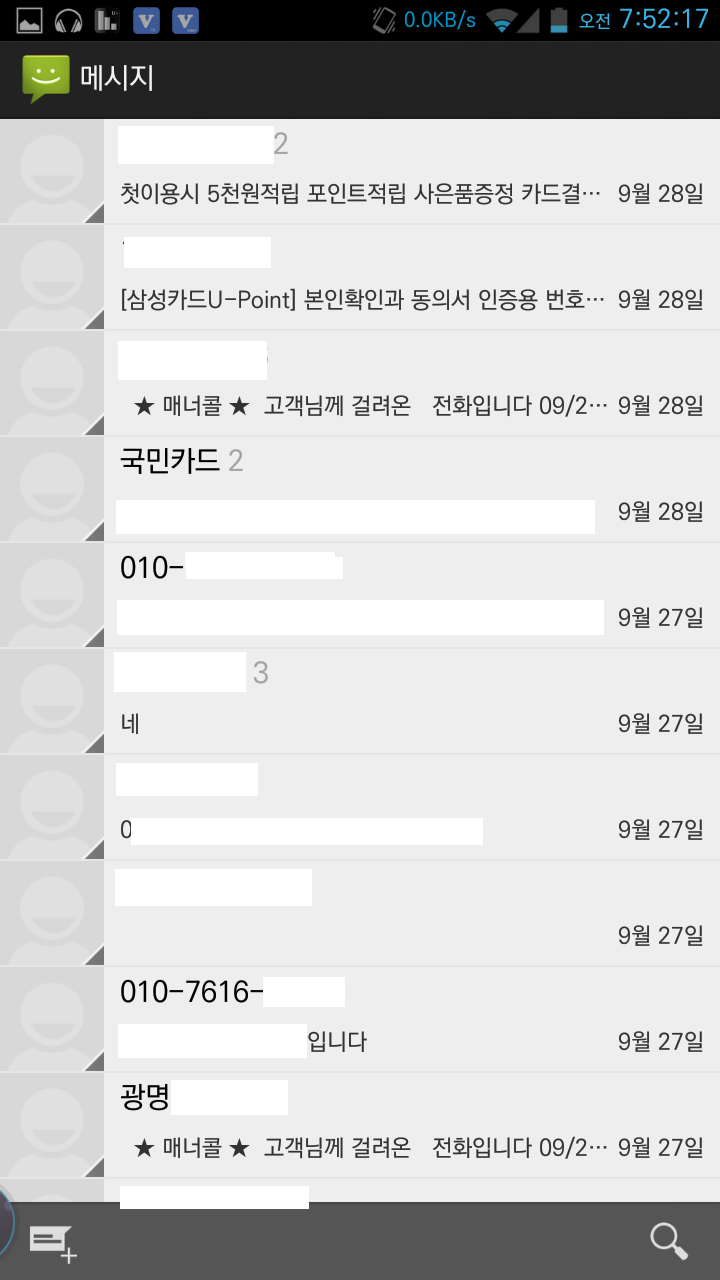This screenshot has height=1280, width=720.
Task: Open the thread with last message 네
Action: pos(400,701)
